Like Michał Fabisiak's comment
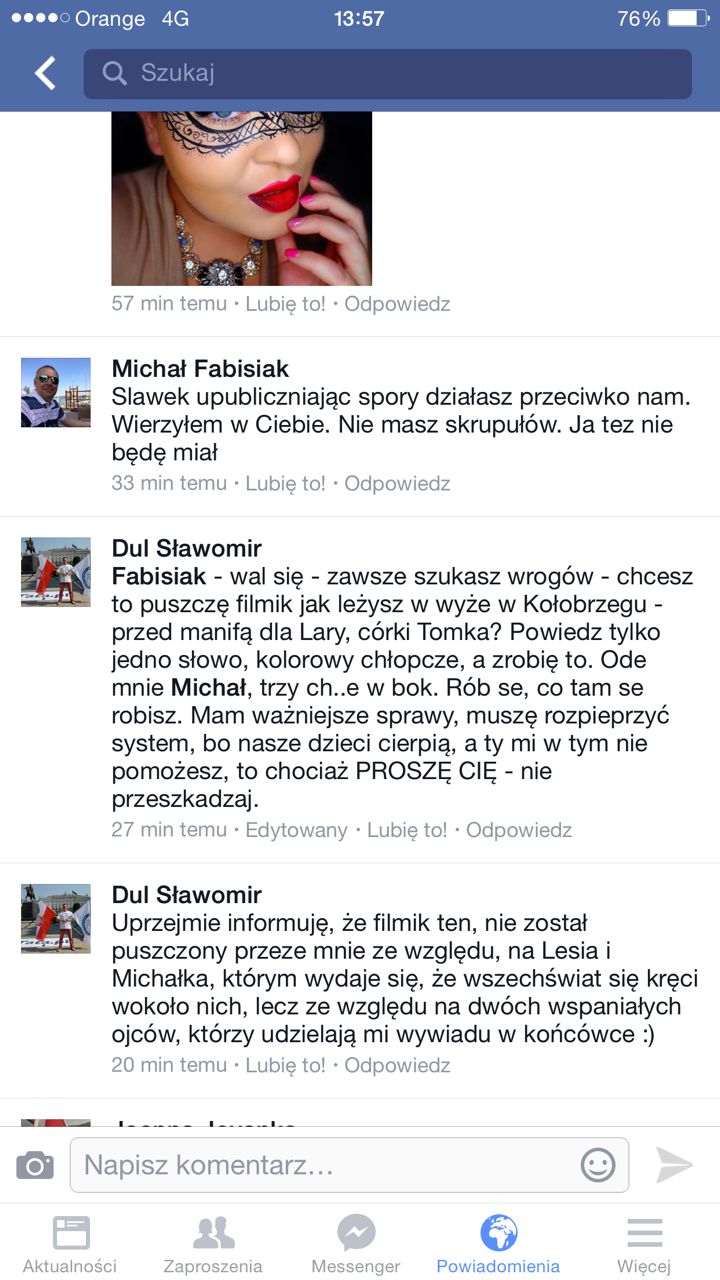Screen dimensions: 720x1280 coord(286,484)
